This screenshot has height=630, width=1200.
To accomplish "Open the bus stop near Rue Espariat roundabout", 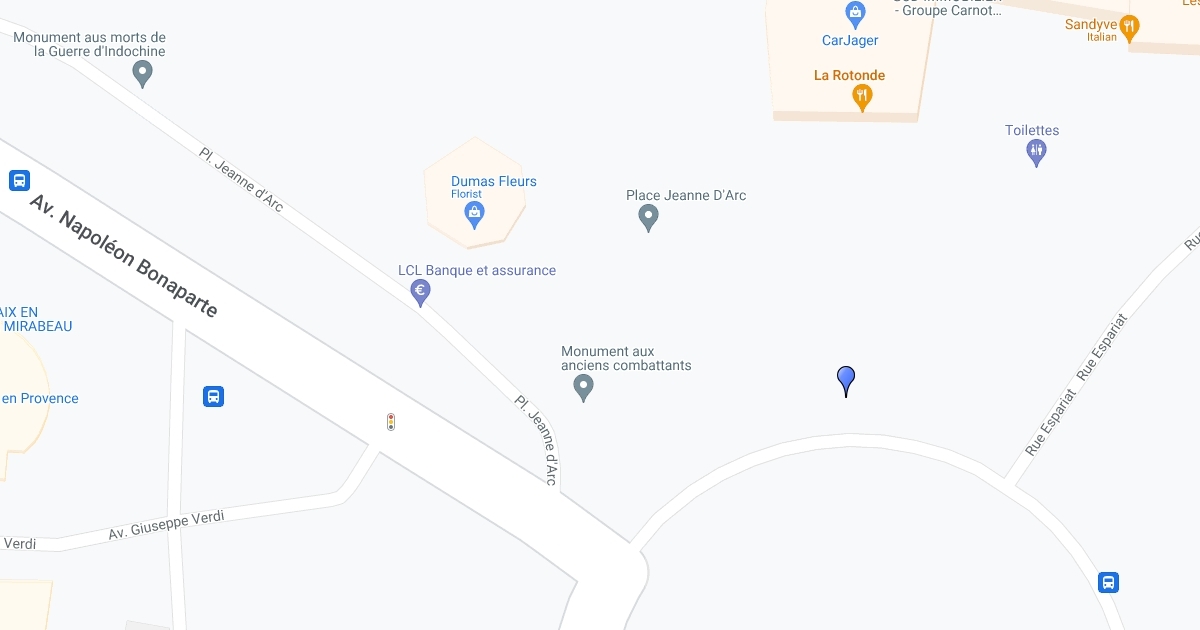I will pos(1108,582).
